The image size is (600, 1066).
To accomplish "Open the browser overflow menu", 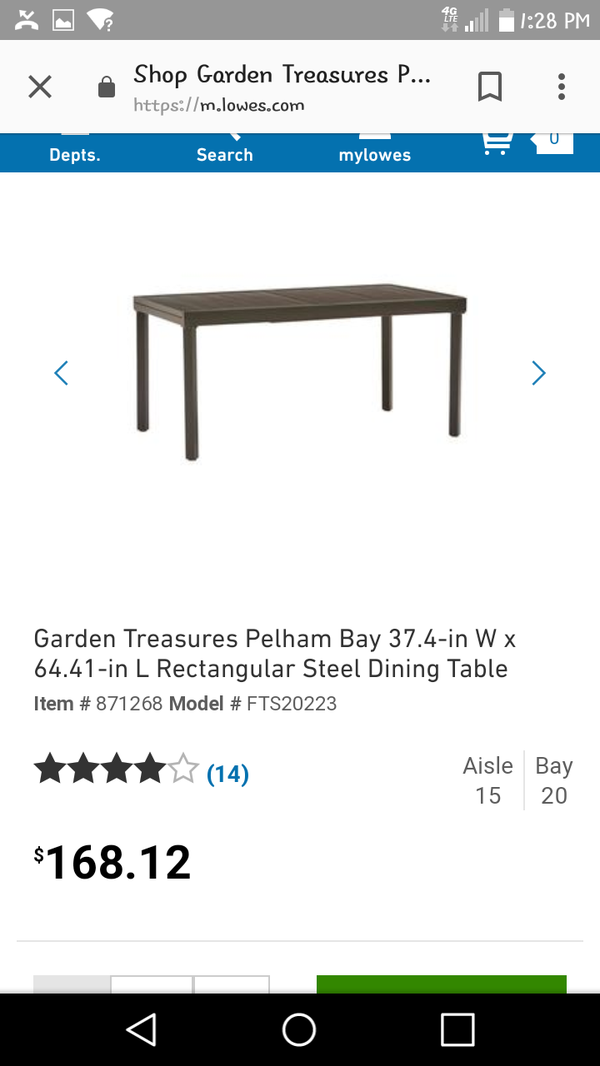I will point(561,87).
